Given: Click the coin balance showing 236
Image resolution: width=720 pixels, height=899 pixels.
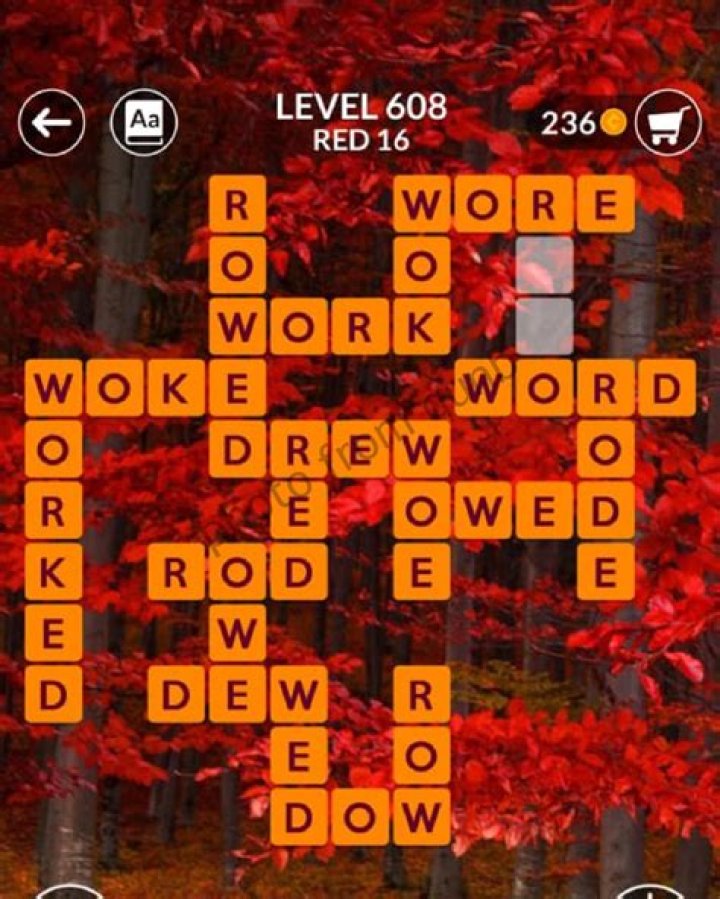Looking at the screenshot, I should coord(573,121).
